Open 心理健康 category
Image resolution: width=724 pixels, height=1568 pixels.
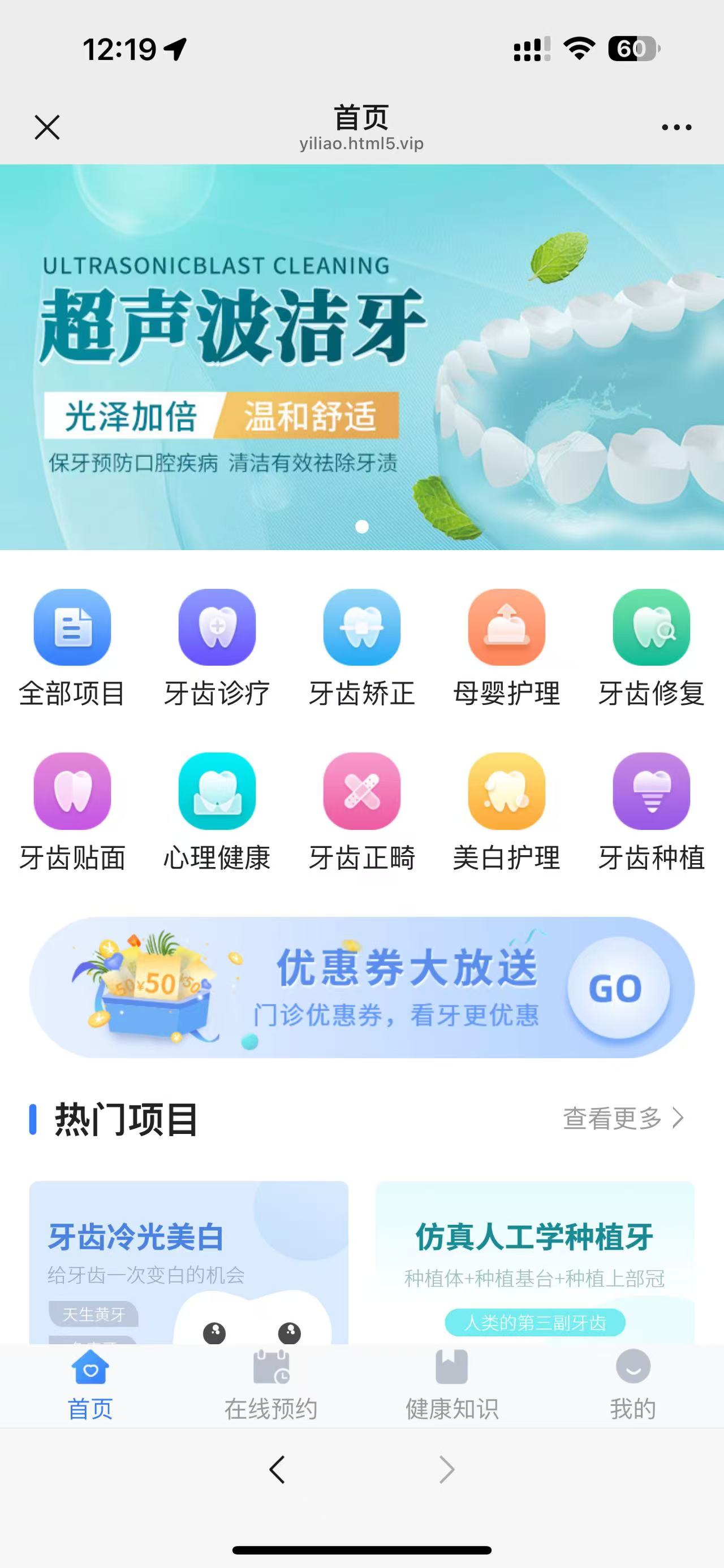(x=217, y=811)
